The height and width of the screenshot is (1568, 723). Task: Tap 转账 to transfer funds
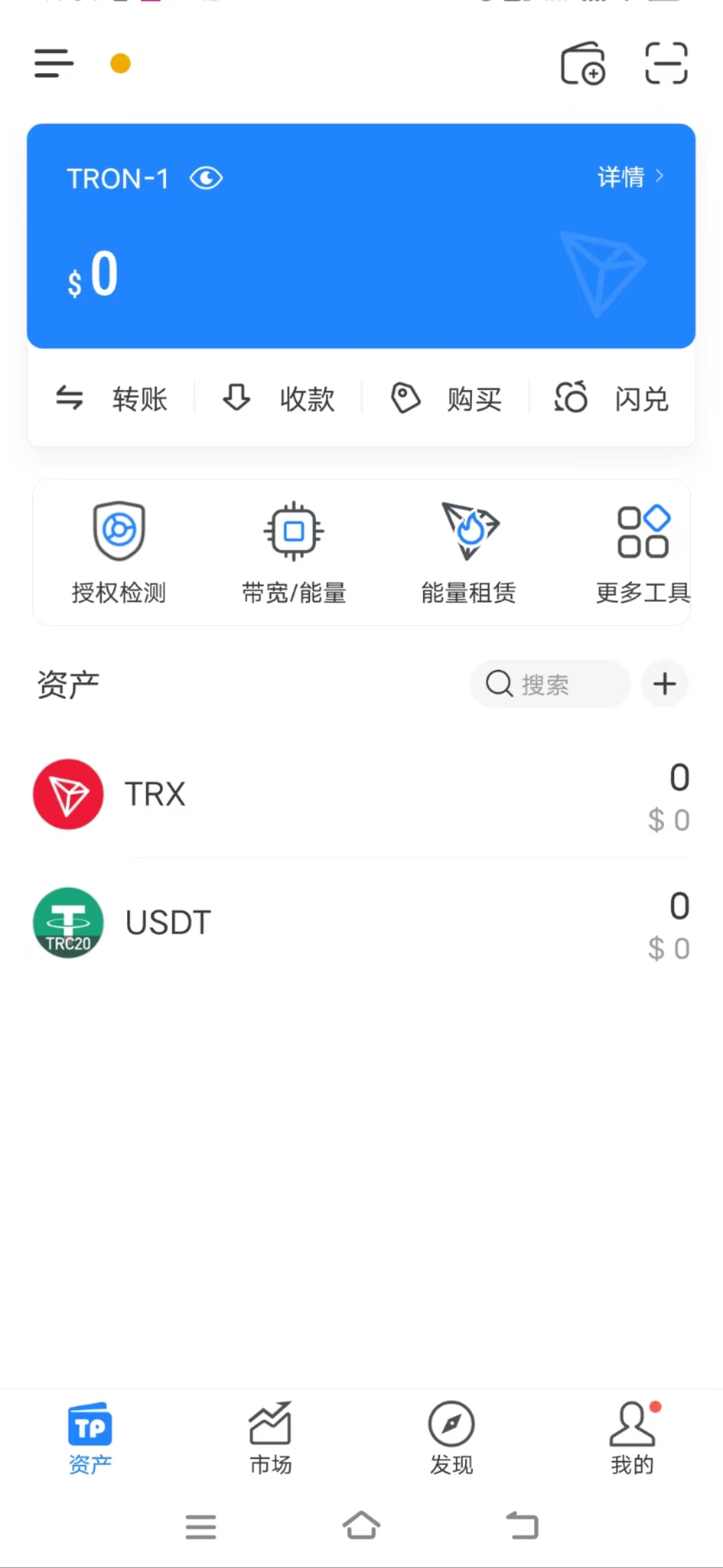point(112,399)
